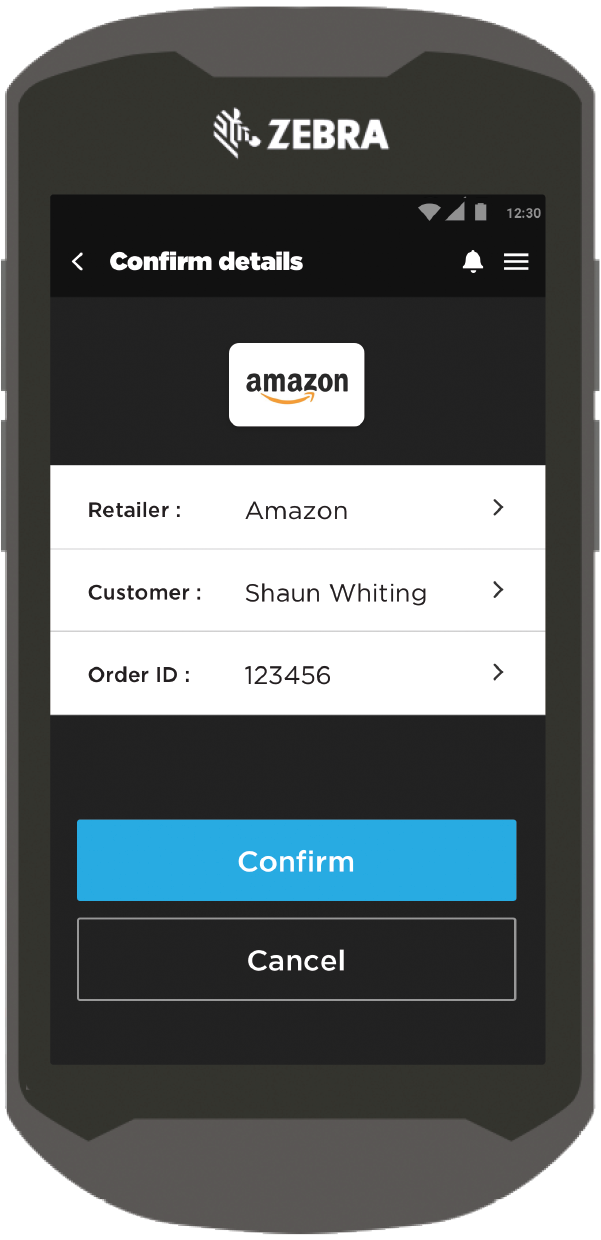
Task: Confirm the order details
Action: point(297,861)
